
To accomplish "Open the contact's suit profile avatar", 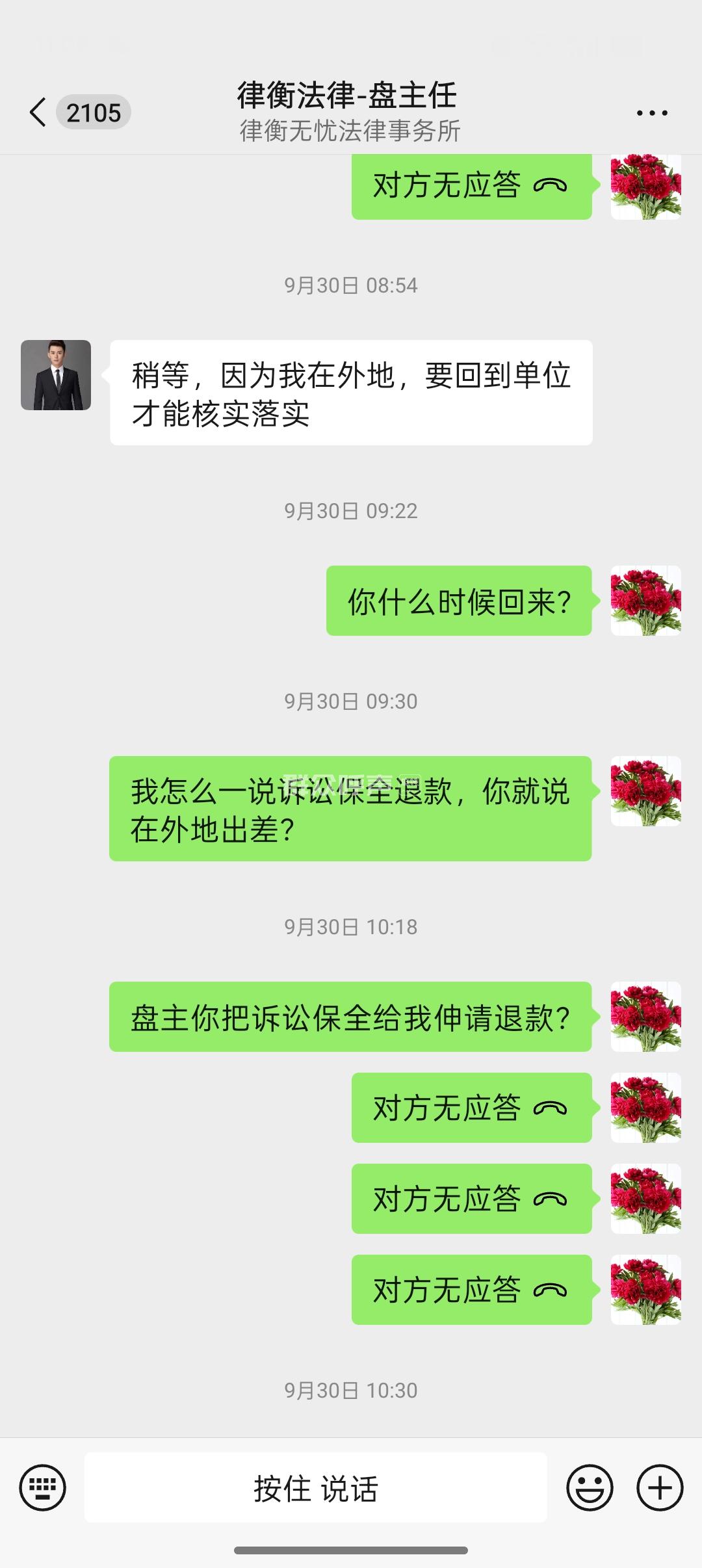I will [x=56, y=375].
